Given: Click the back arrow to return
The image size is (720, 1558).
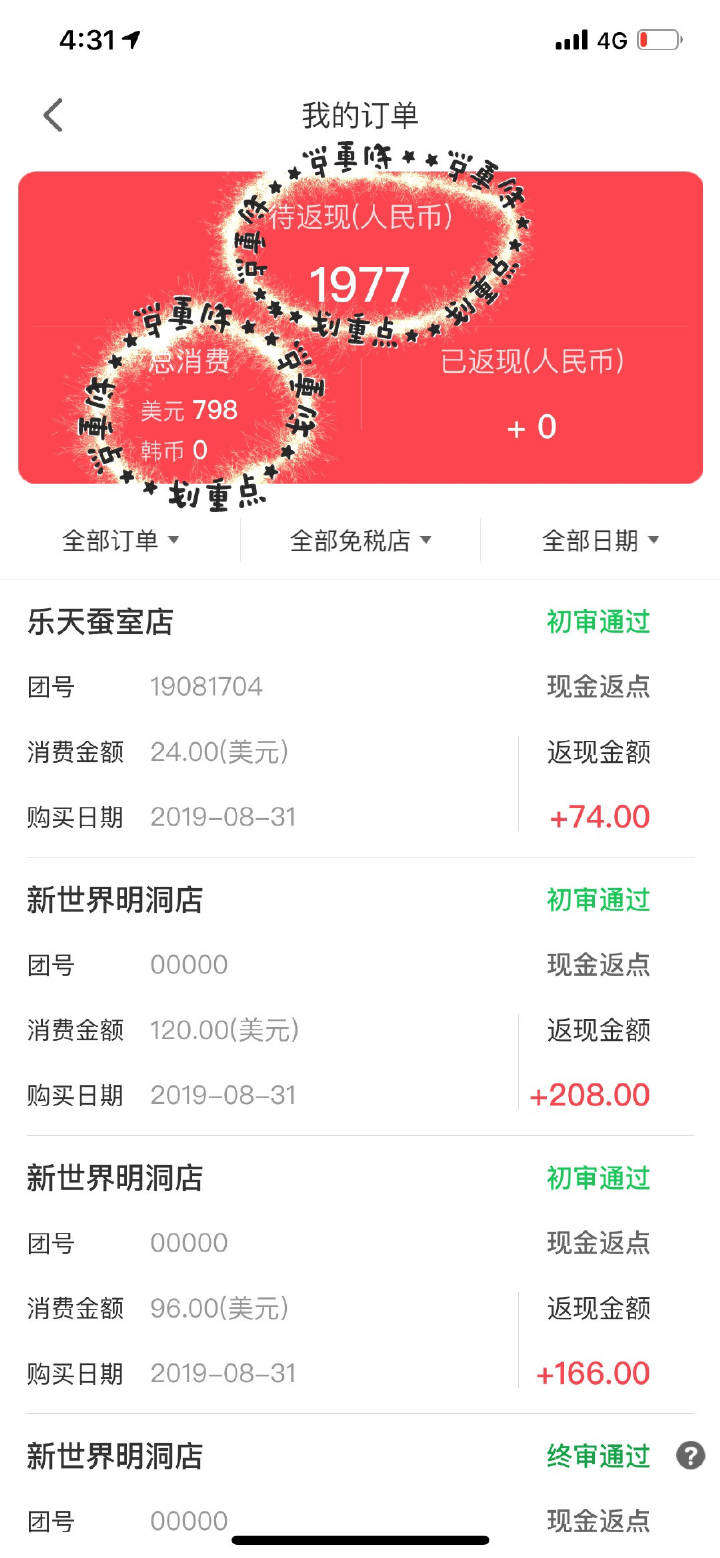Looking at the screenshot, I should 52,115.
